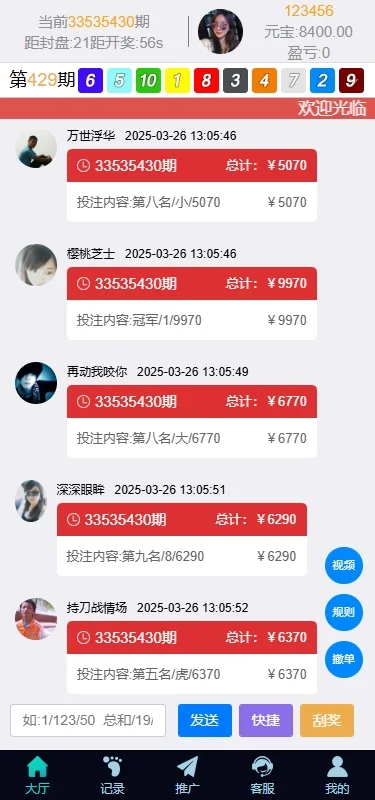This screenshot has height=800, width=375.
Task: Open the 推广 promotion tab
Action: point(187,776)
